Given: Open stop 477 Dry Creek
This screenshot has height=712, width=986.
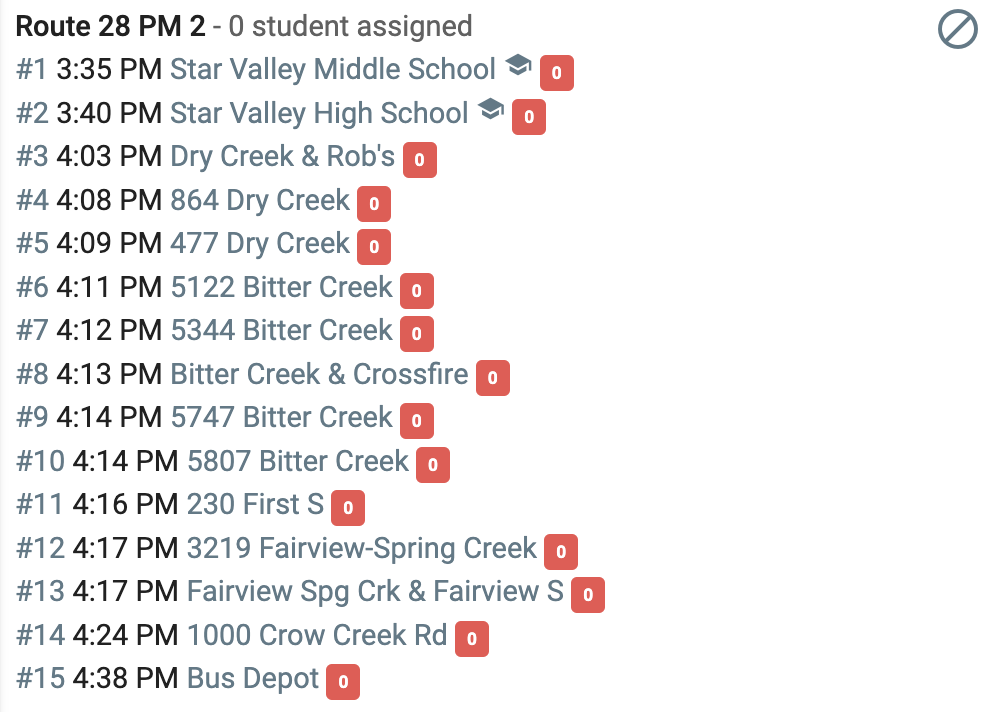Looking at the screenshot, I should (260, 243).
